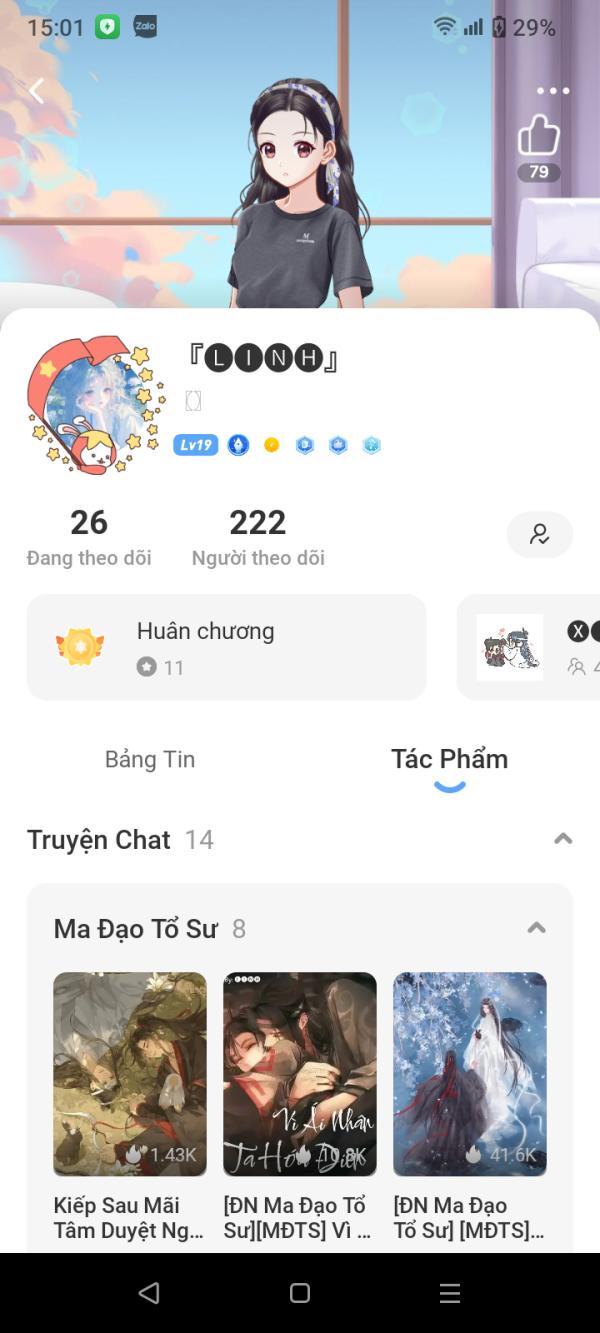Open the story ending with Vì

[x=300, y=1074]
